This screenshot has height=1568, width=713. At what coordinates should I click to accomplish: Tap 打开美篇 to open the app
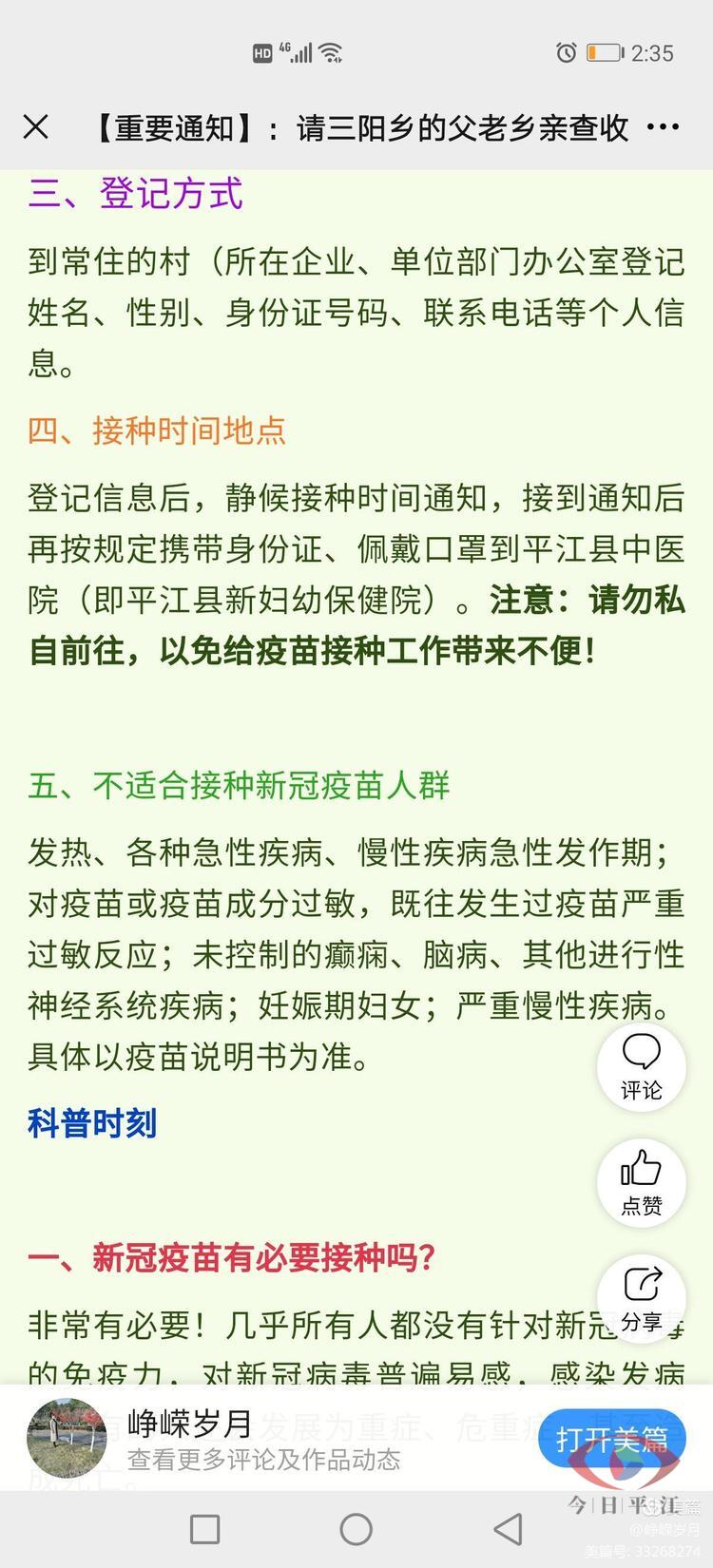pyautogui.click(x=611, y=1439)
